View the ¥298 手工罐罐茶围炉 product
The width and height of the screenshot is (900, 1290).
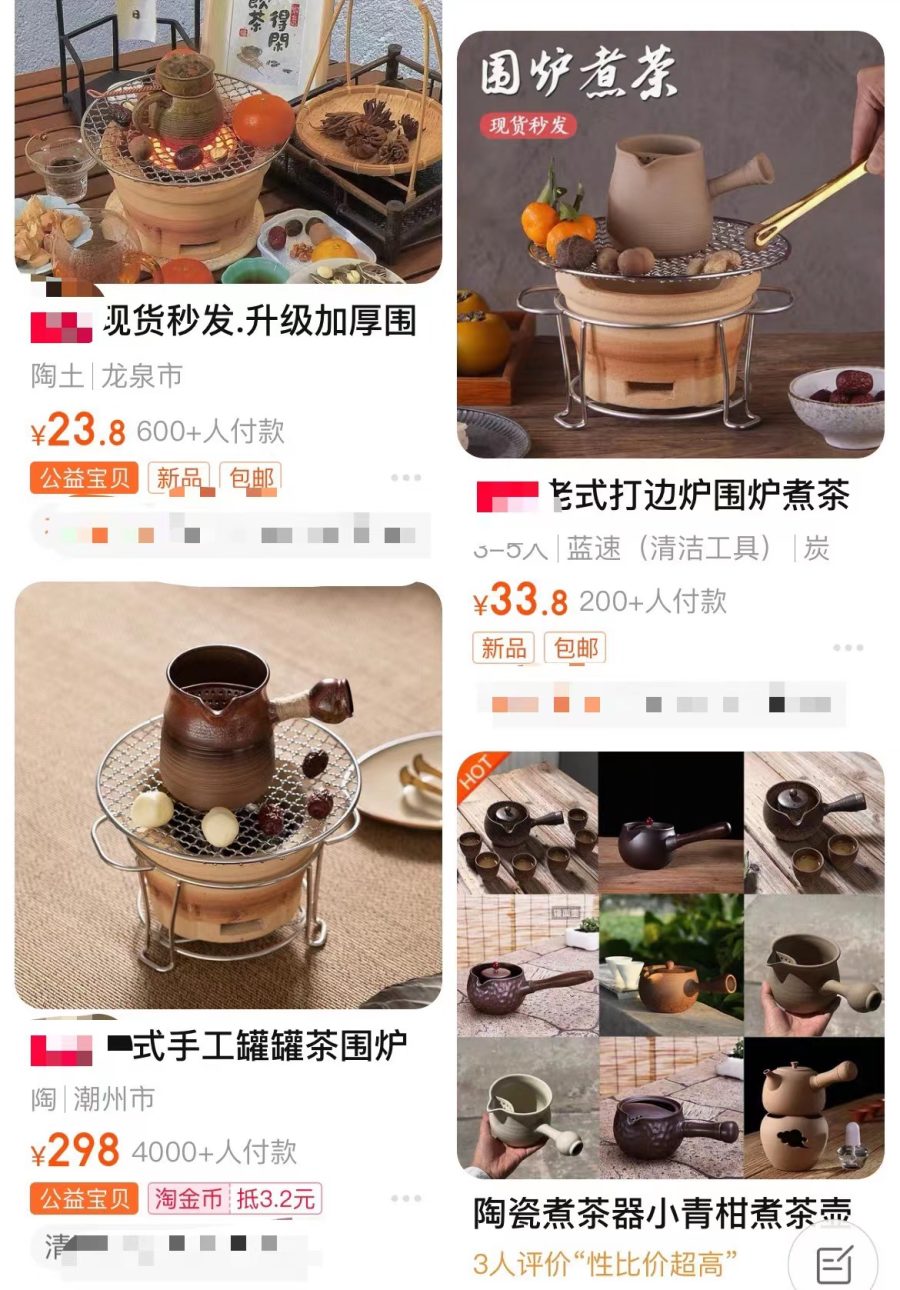point(228,795)
